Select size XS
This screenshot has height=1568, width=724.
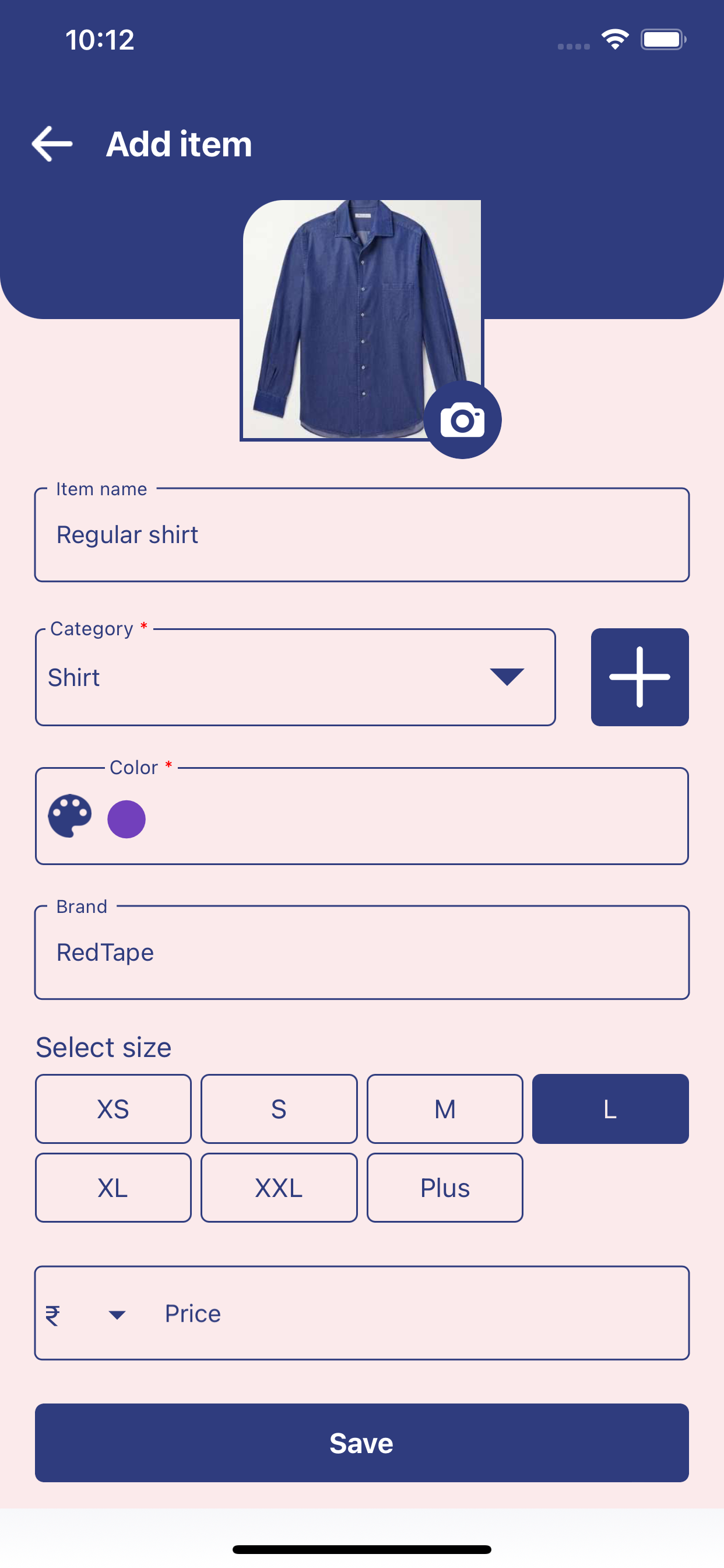pyautogui.click(x=113, y=1109)
